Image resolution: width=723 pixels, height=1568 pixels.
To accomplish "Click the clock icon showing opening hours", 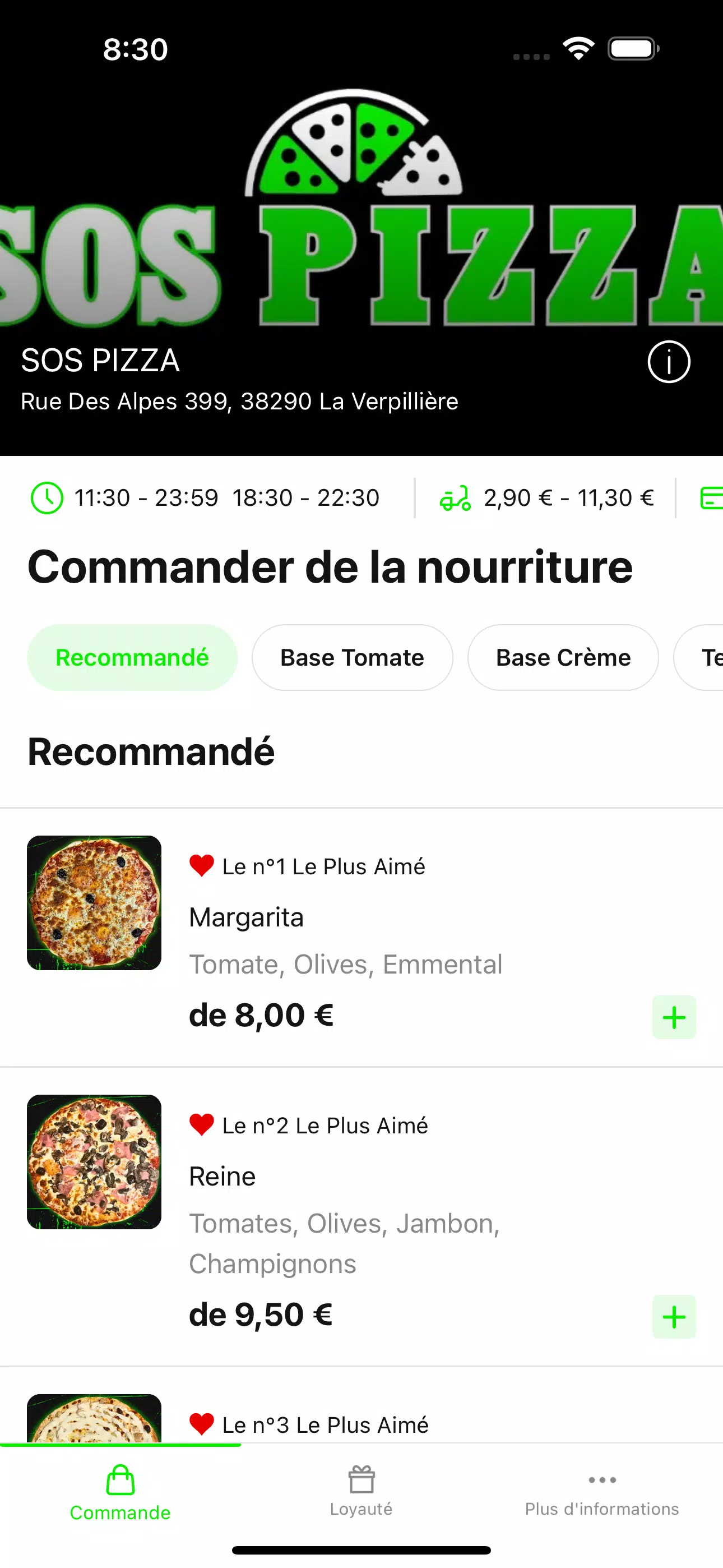I will [x=47, y=497].
